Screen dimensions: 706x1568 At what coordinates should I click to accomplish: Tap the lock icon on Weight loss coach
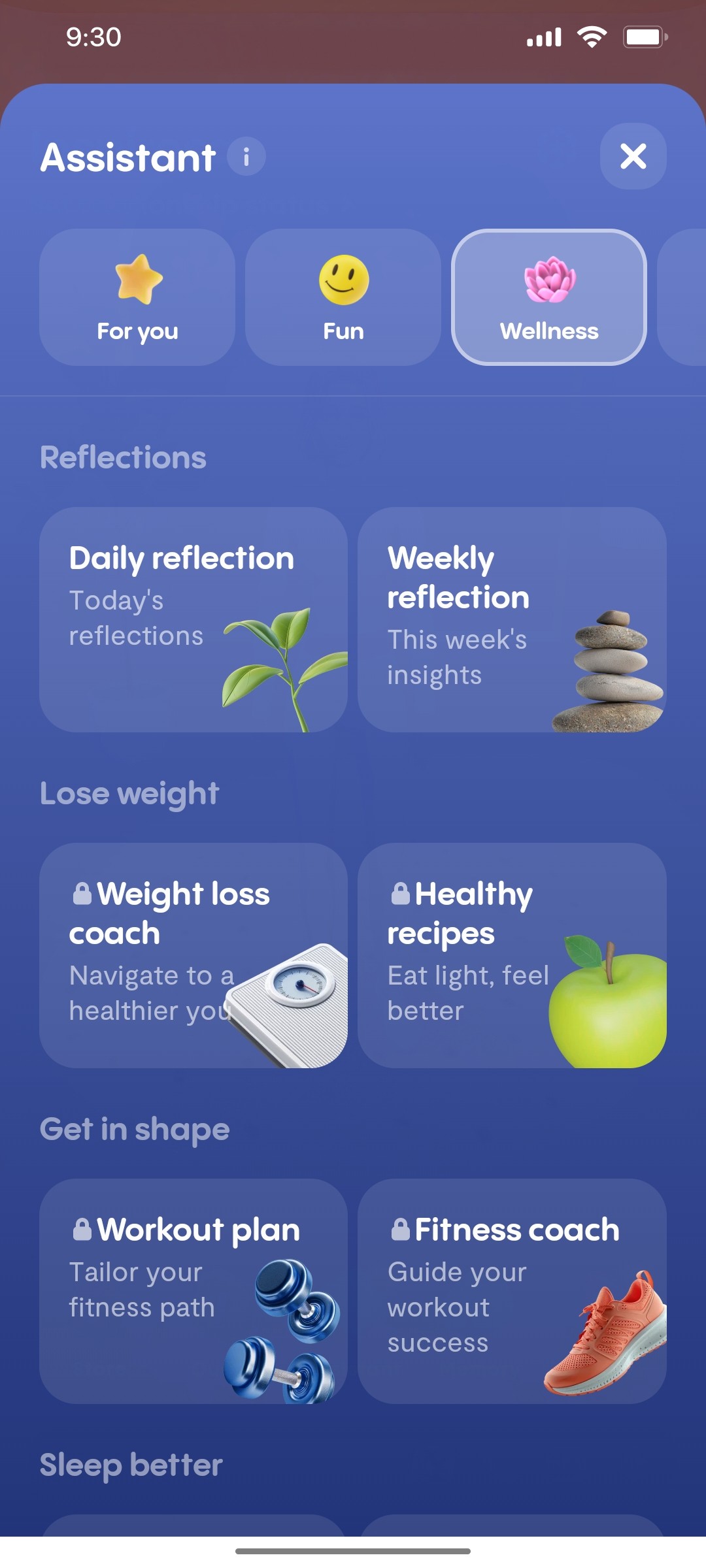click(x=82, y=892)
